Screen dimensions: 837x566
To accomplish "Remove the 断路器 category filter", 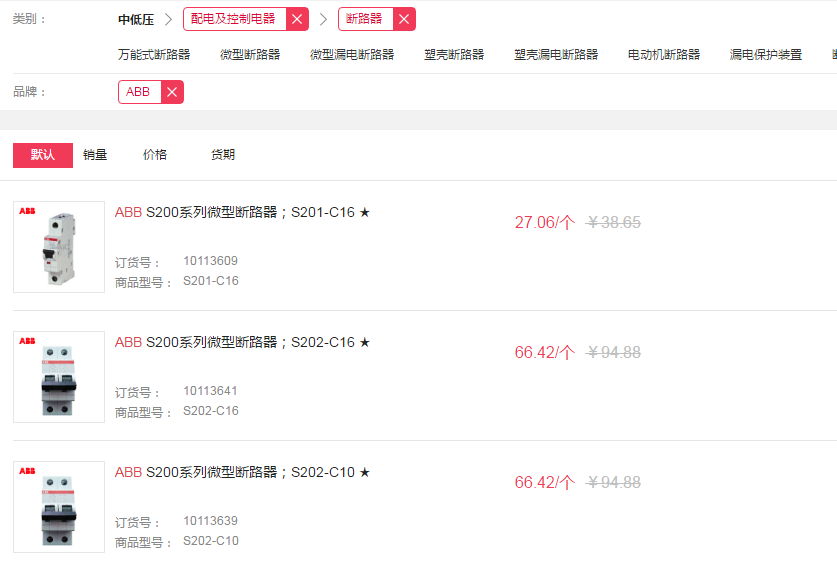I will click(x=403, y=19).
